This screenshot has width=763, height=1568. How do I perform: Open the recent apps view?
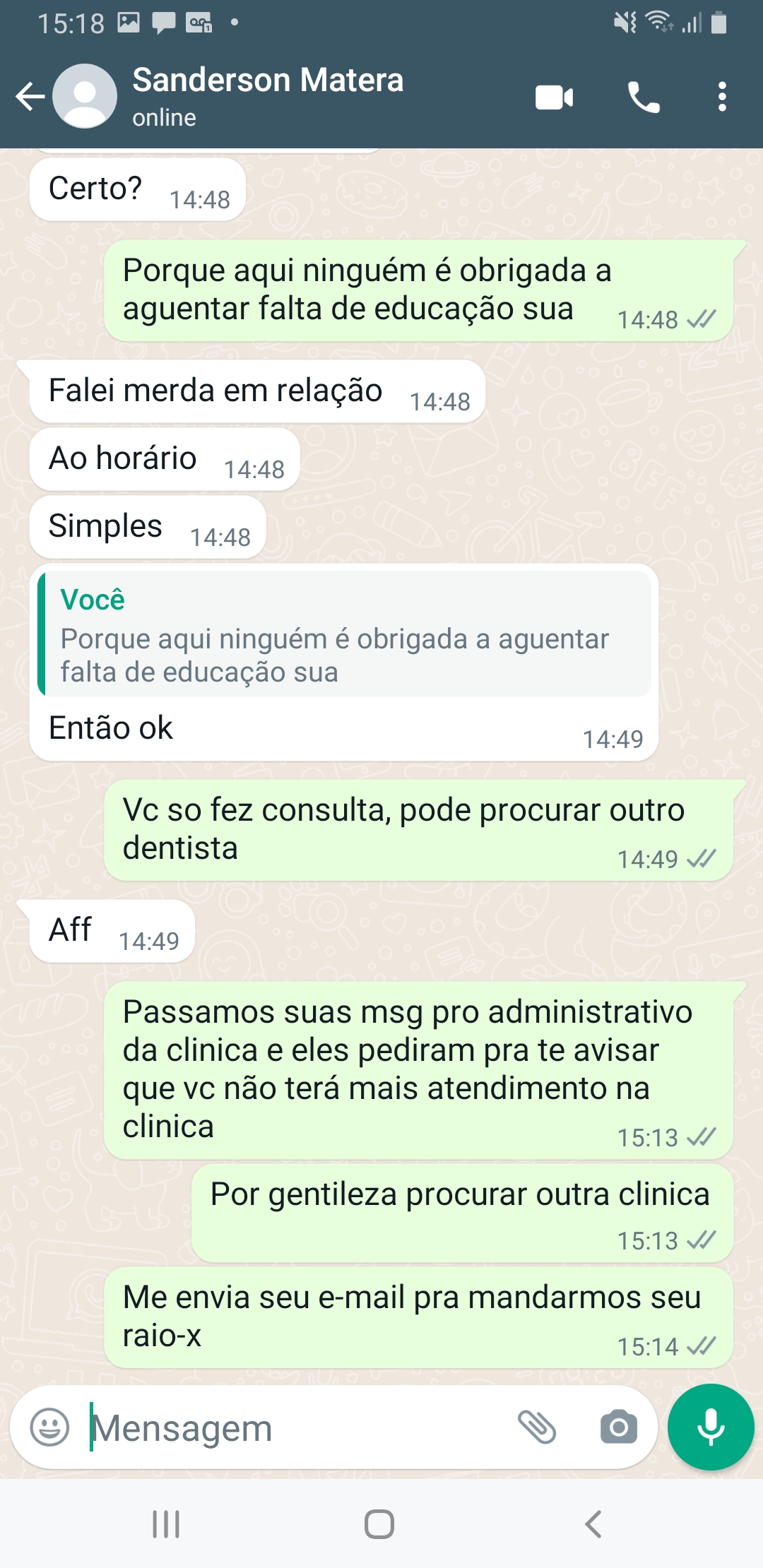(x=167, y=1524)
